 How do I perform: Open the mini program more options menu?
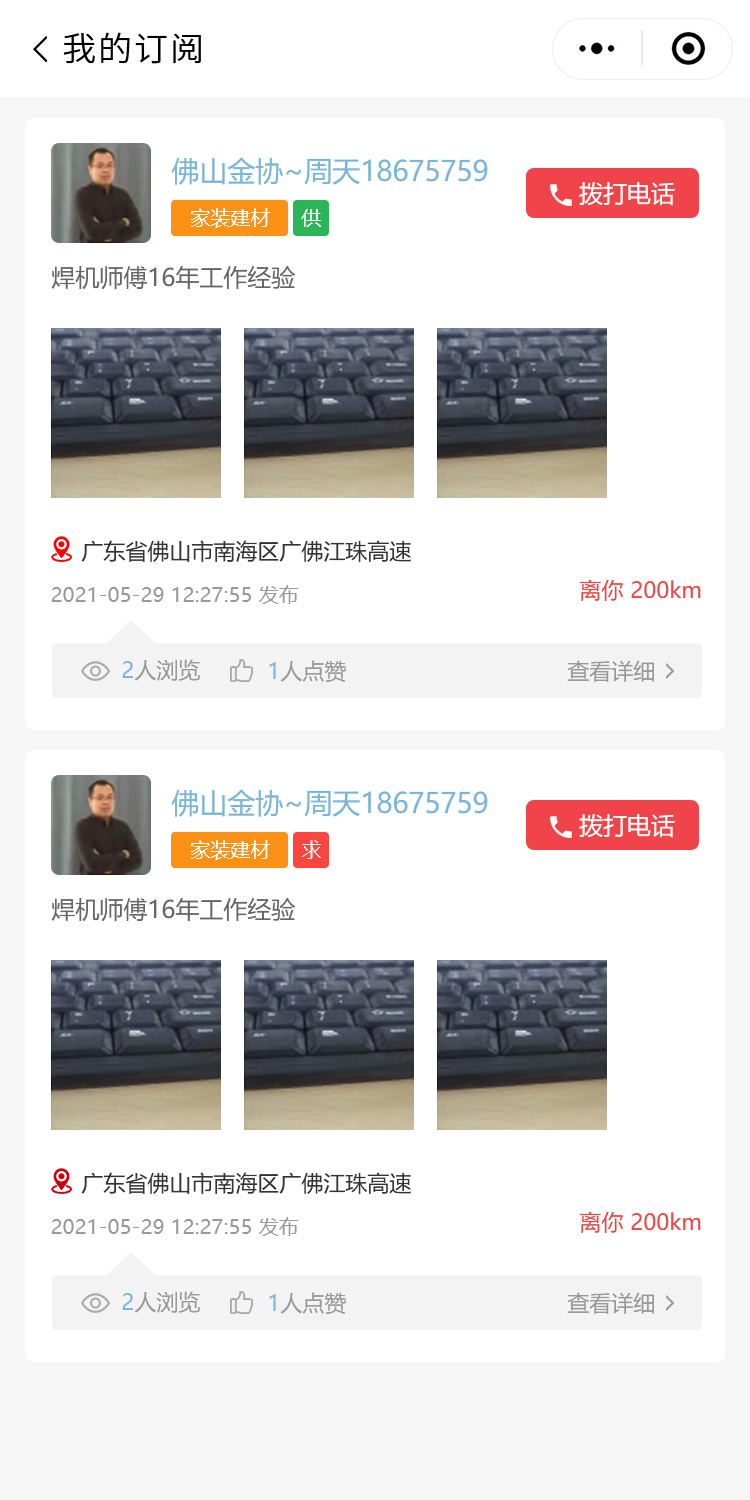coord(597,49)
